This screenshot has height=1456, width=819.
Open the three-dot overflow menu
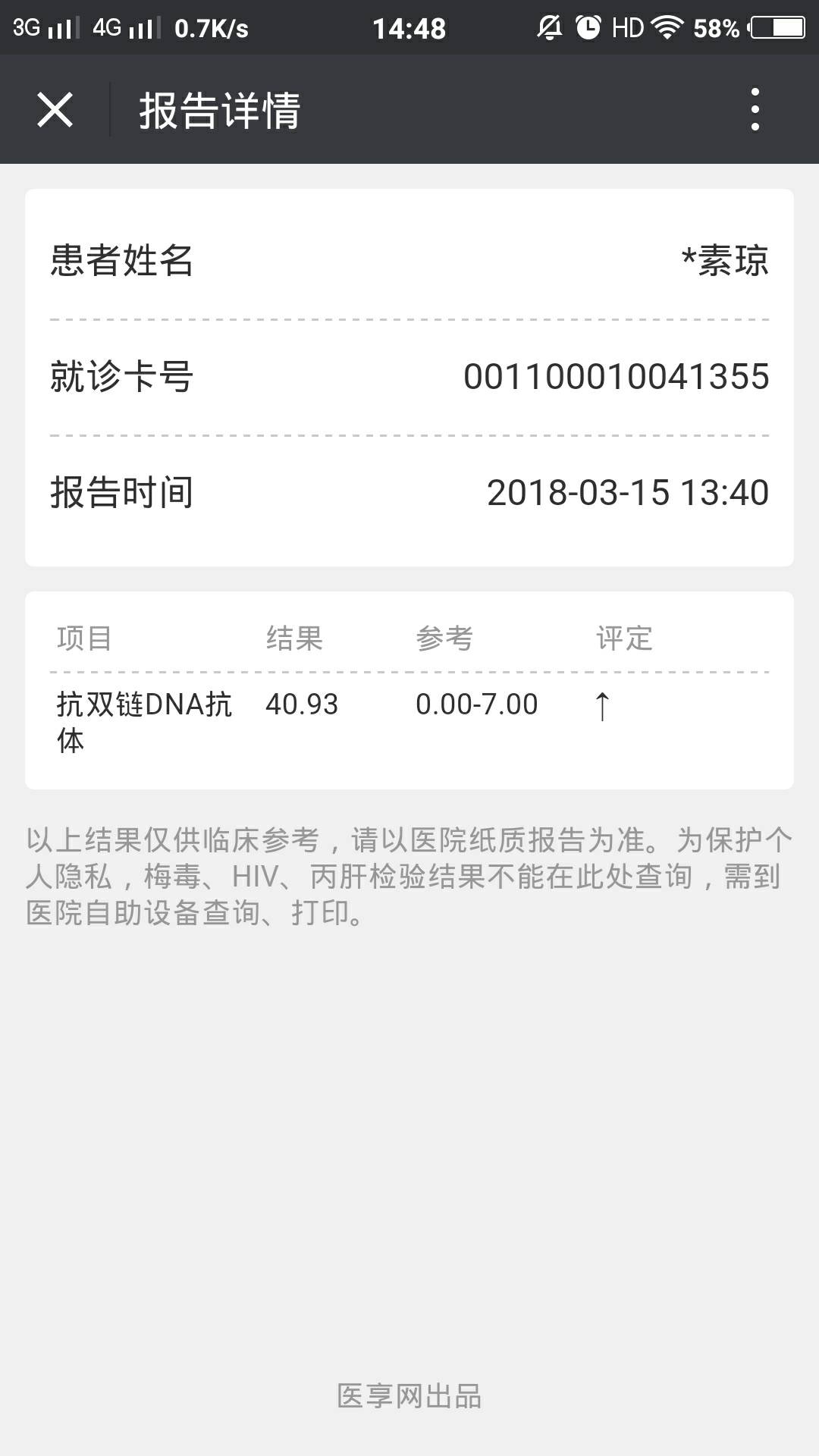click(x=754, y=110)
